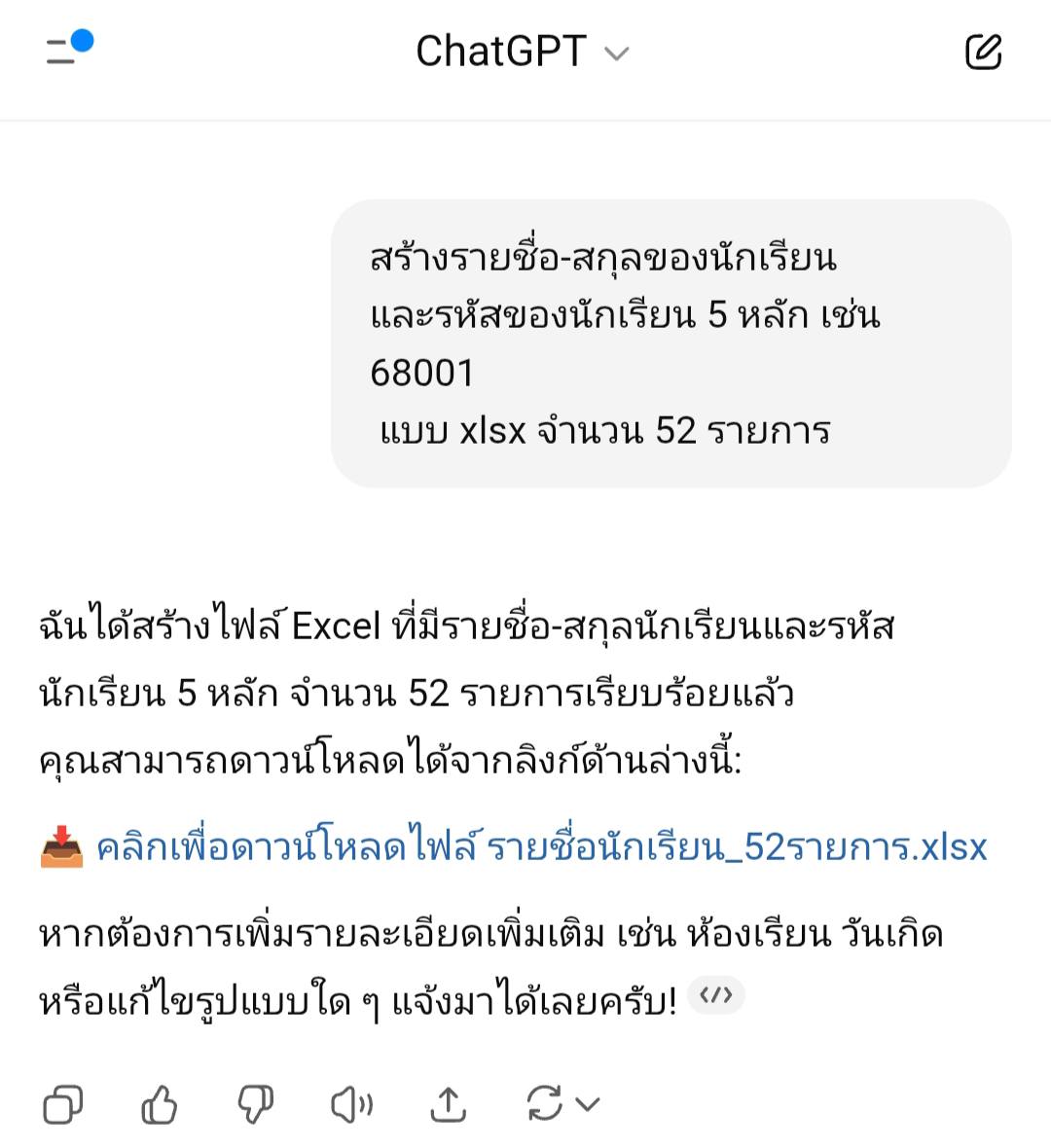Image resolution: width=1051 pixels, height=1148 pixels.
Task: Copy the response text
Action: (x=63, y=1104)
